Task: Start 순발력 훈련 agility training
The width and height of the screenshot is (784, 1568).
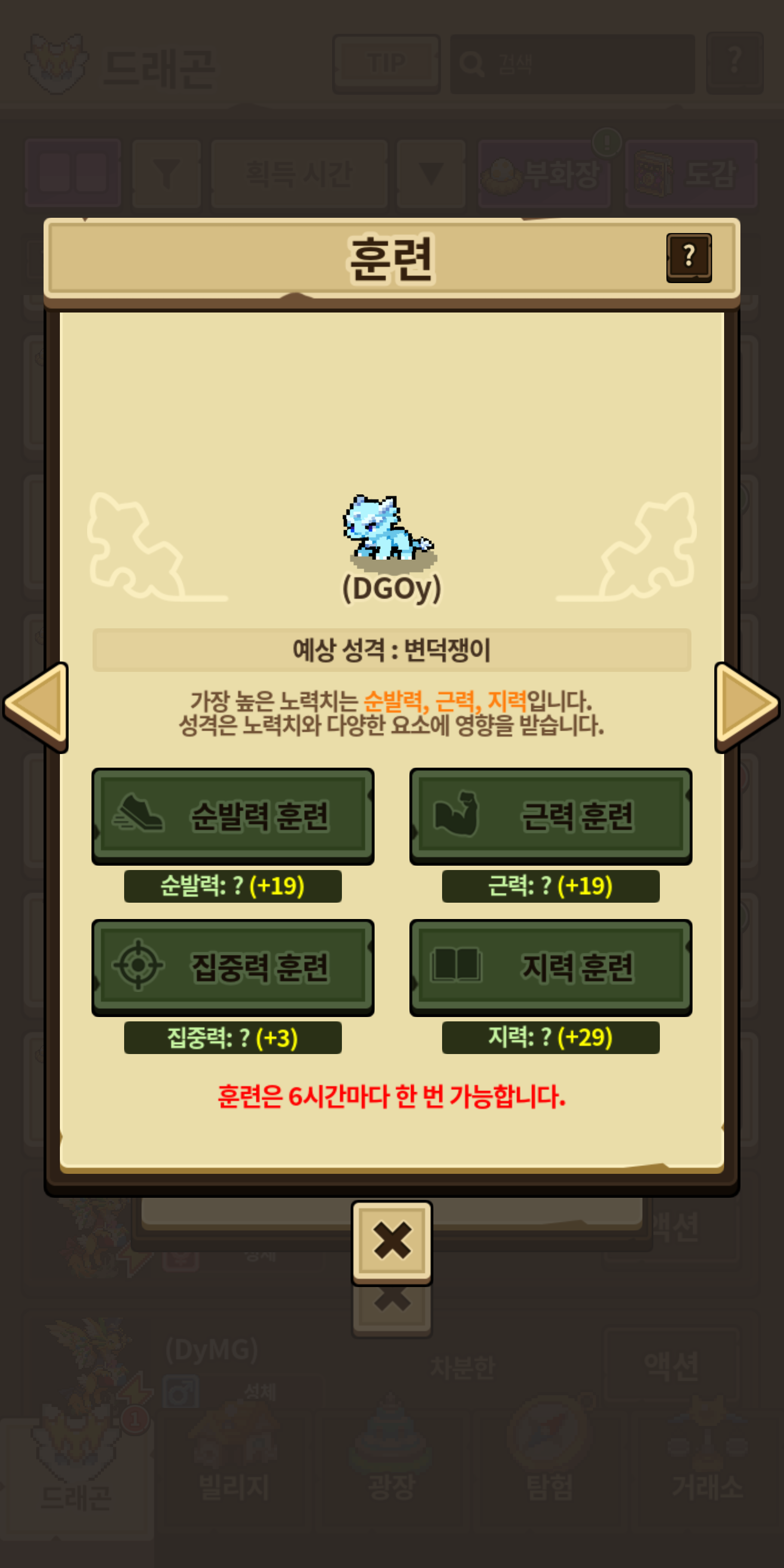Action: [x=232, y=816]
